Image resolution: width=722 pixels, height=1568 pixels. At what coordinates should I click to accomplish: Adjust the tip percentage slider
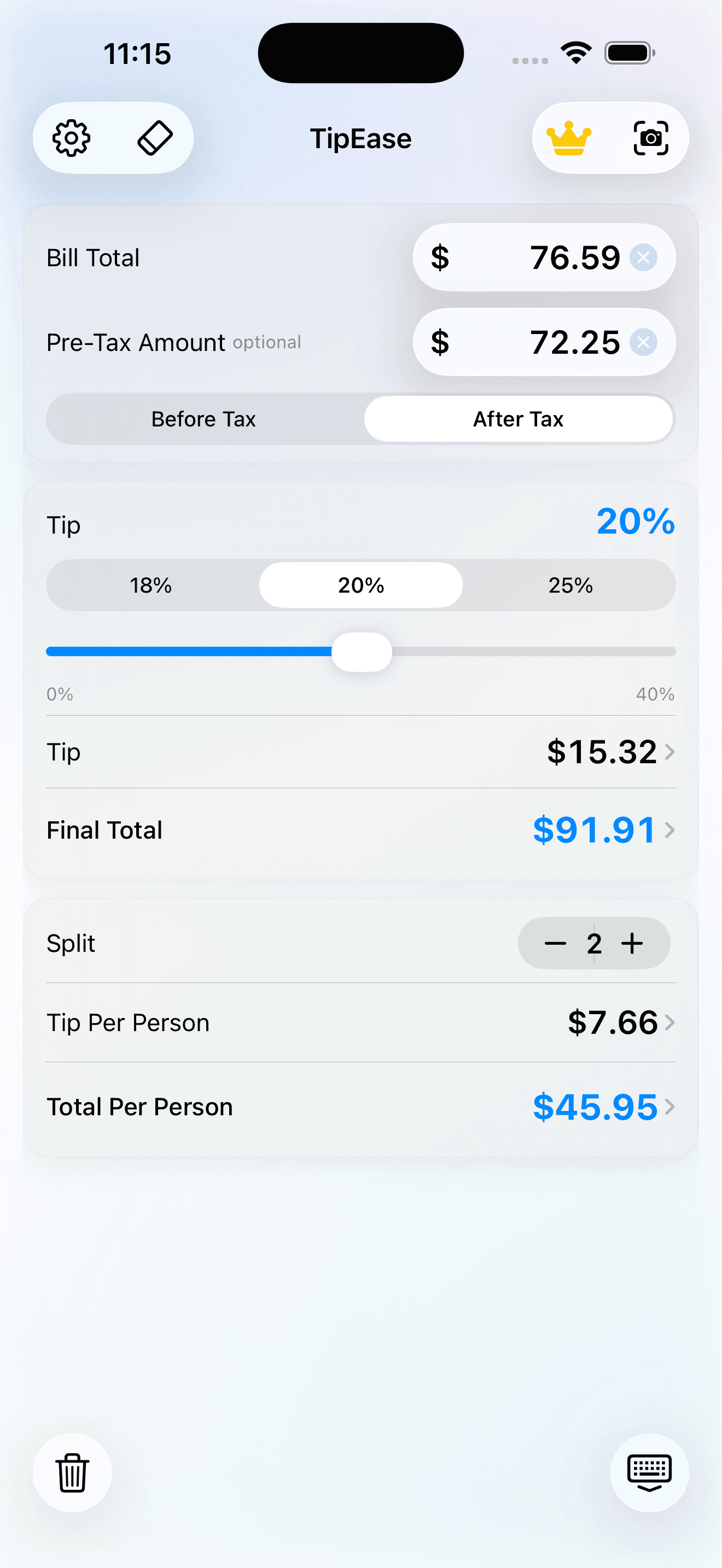click(x=360, y=651)
